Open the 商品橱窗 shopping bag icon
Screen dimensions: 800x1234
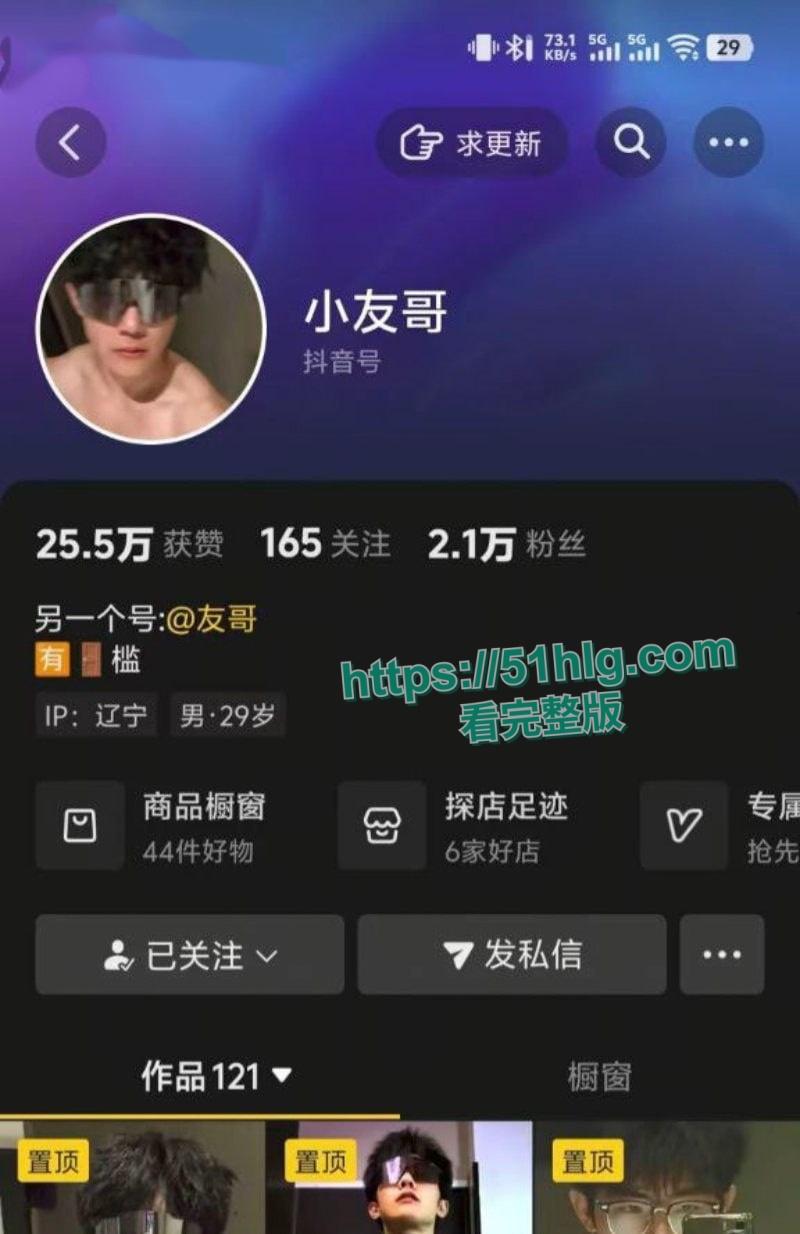pos(80,825)
